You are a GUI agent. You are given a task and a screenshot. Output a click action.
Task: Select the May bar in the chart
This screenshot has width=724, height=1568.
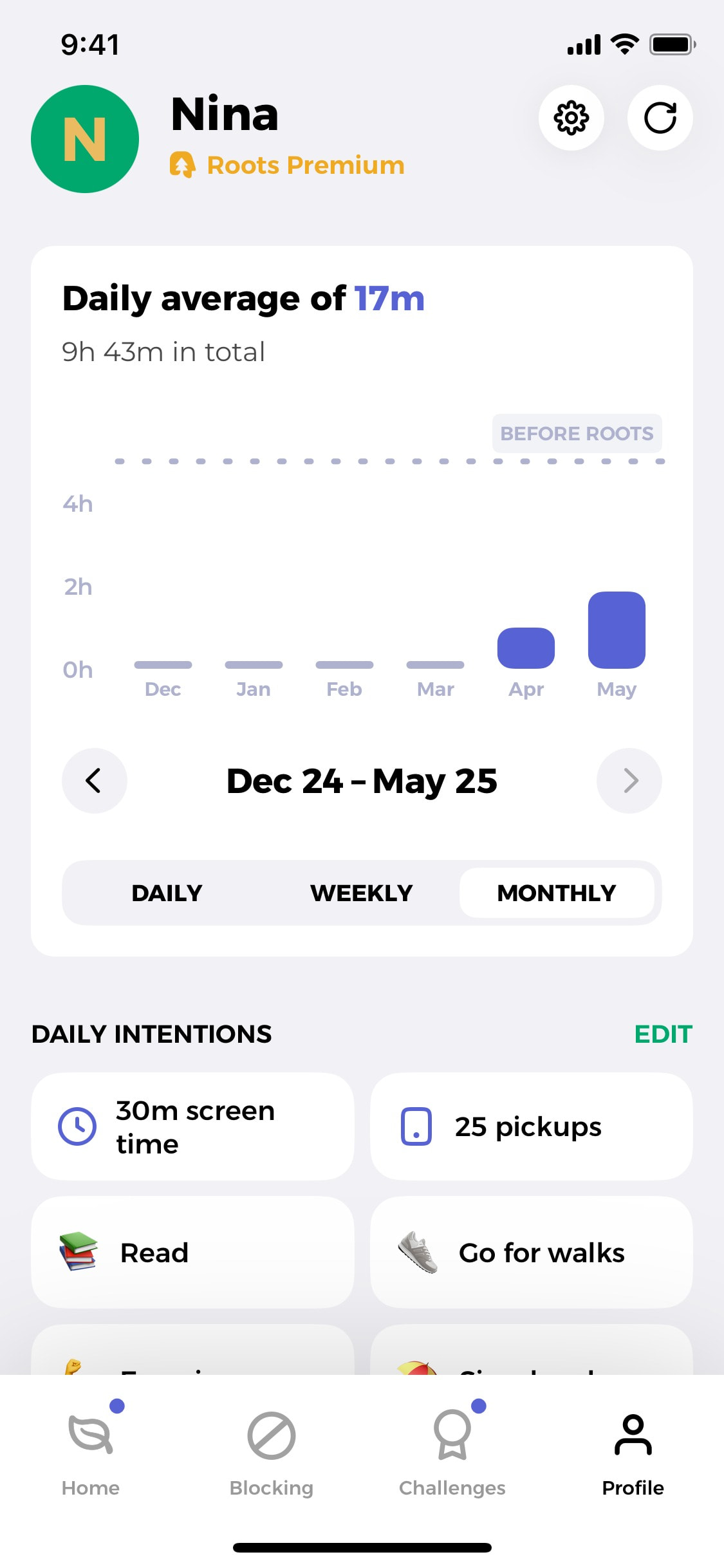tap(617, 630)
